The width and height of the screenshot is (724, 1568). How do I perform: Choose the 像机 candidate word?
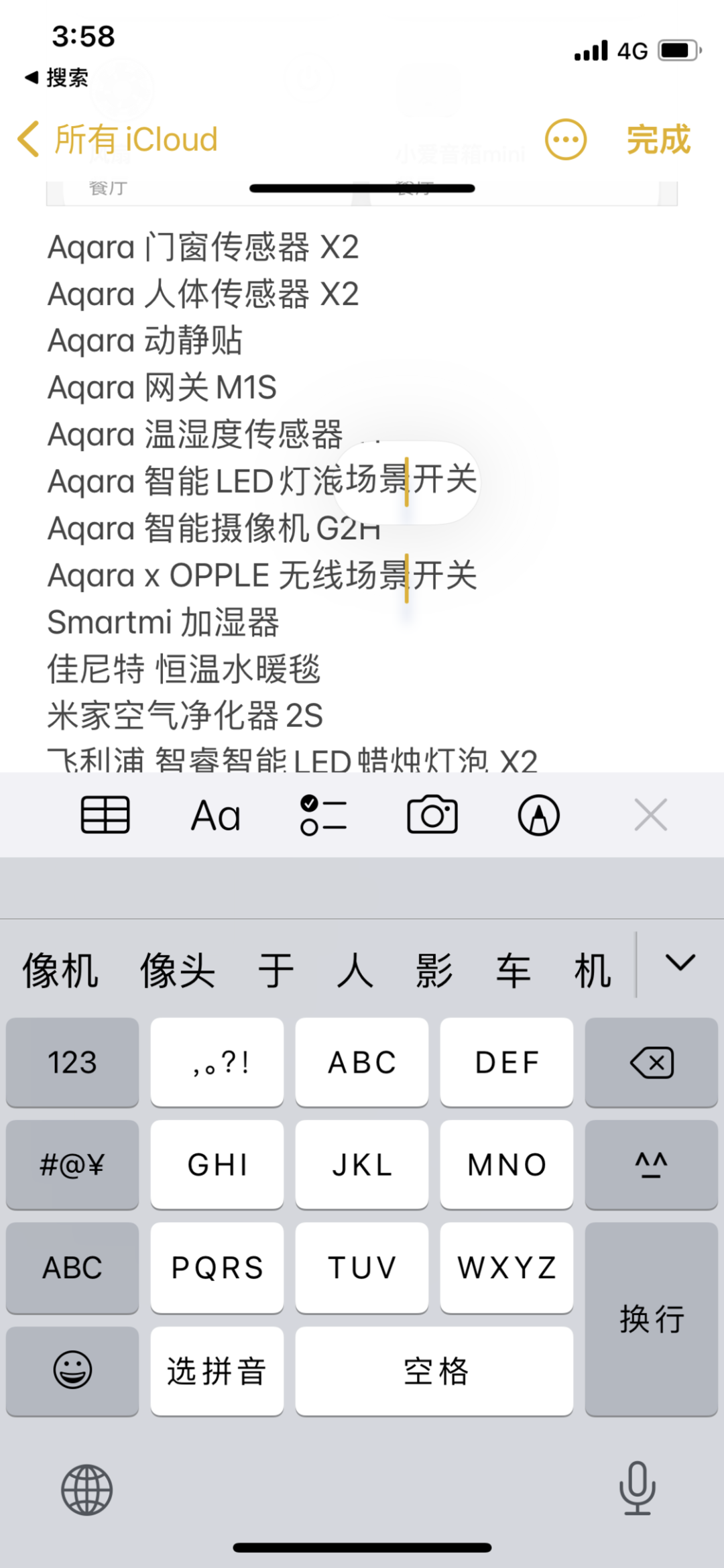[x=60, y=970]
